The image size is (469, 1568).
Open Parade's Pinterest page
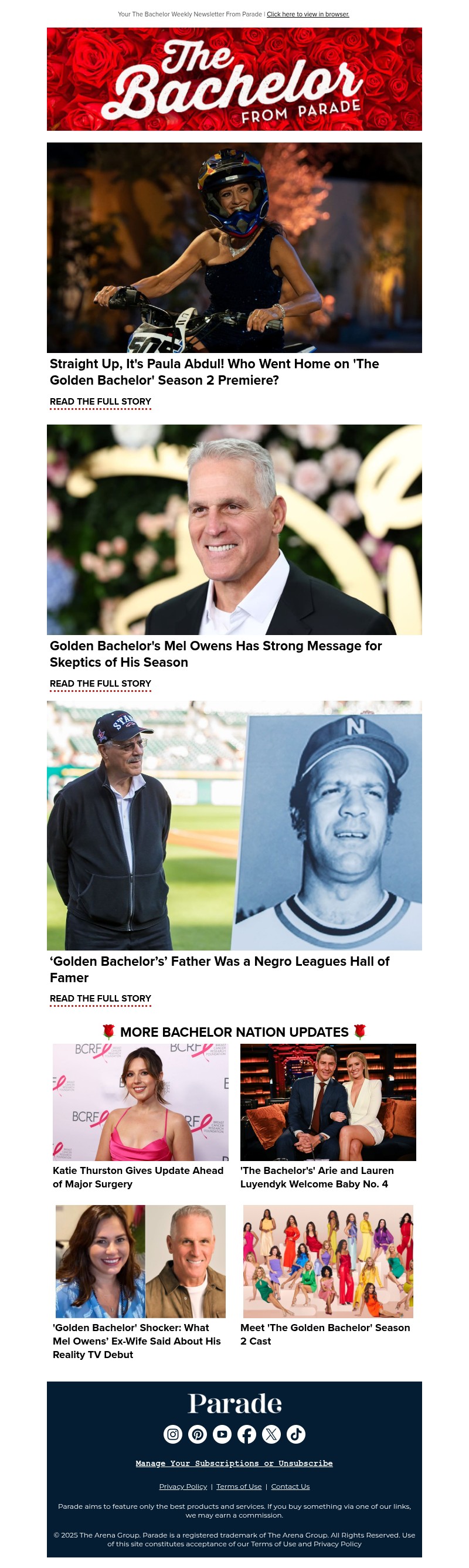198,1434
